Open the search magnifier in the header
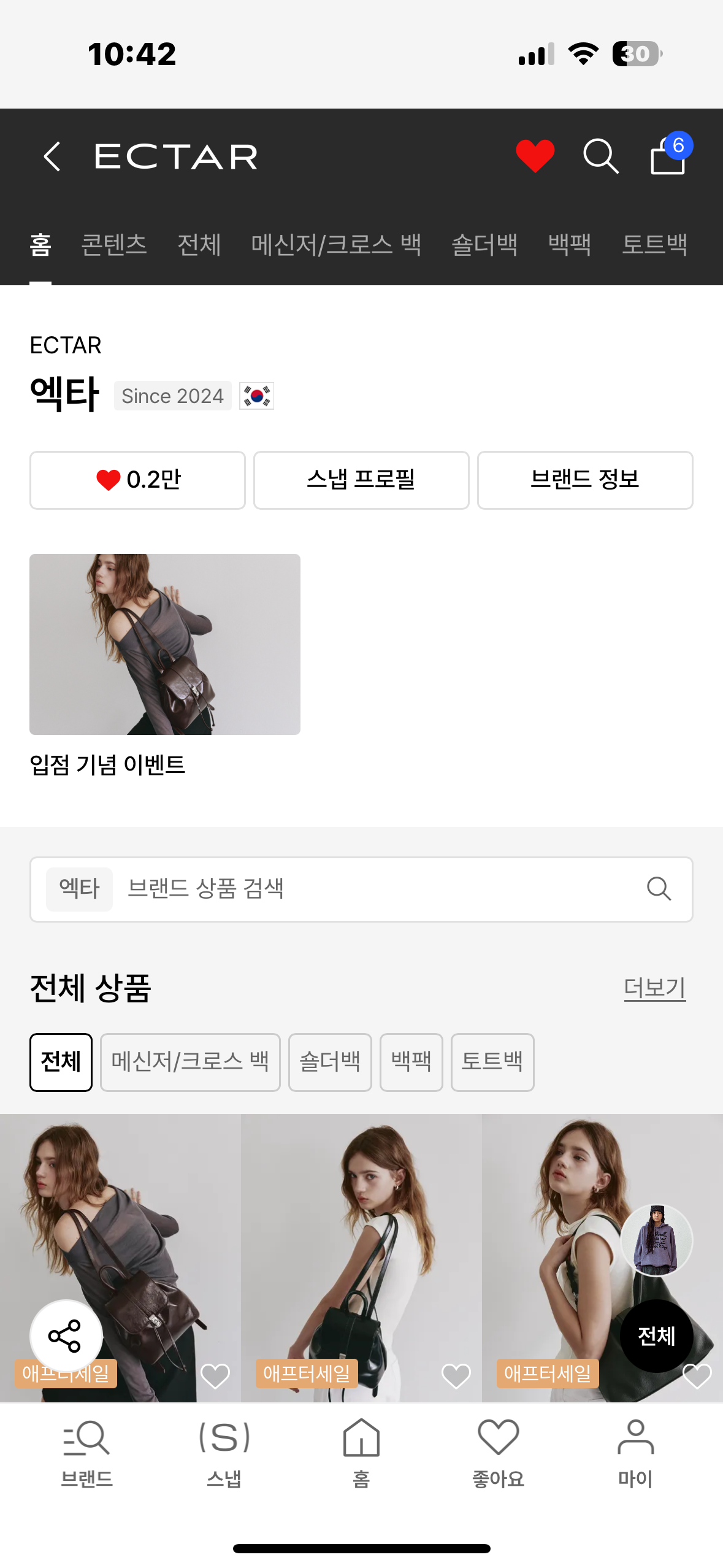723x1568 pixels. (x=600, y=156)
